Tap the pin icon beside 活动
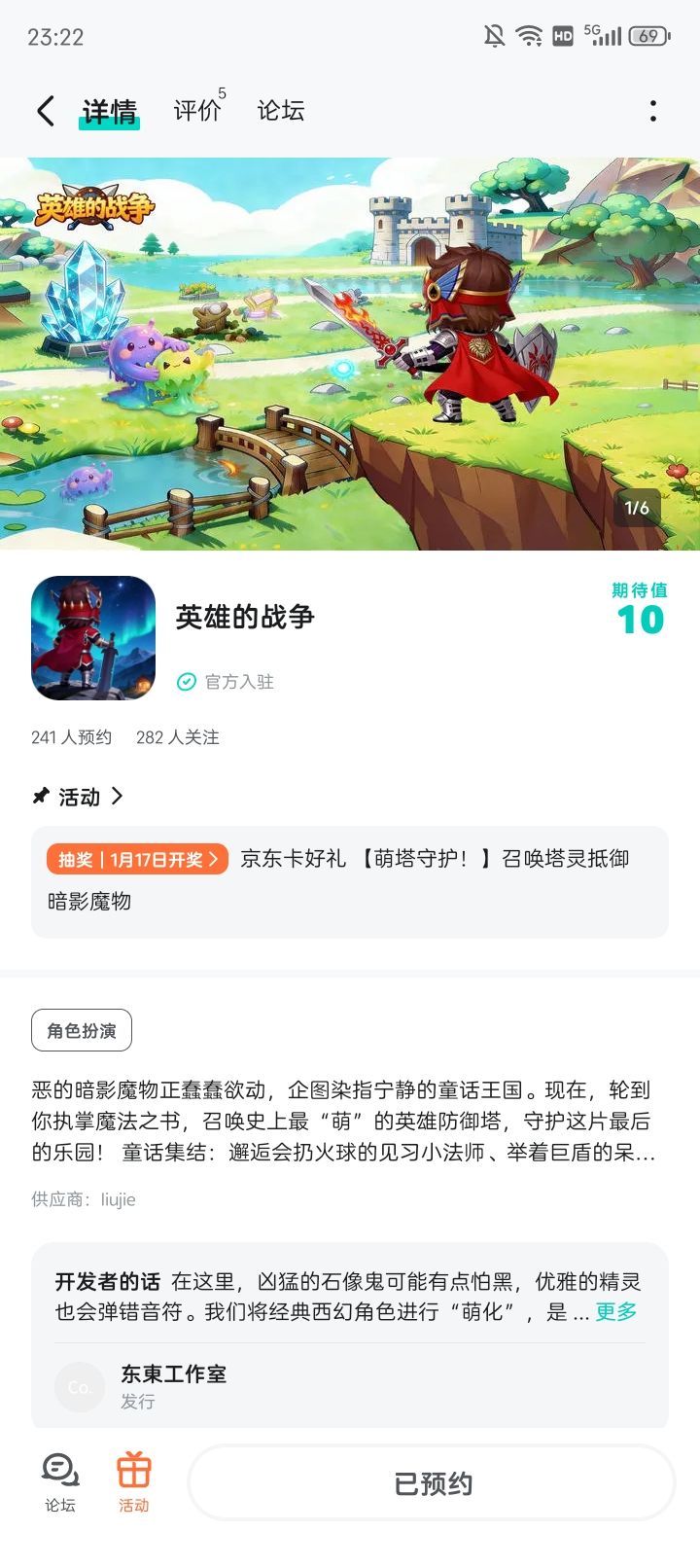700x1568 pixels. pyautogui.click(x=35, y=796)
